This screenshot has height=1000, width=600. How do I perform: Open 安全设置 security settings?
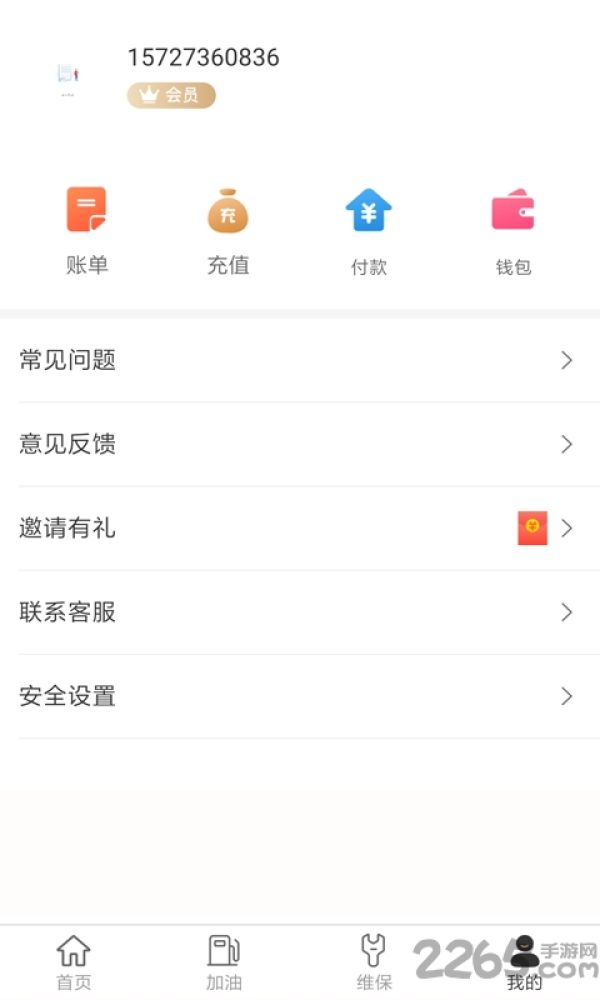(x=300, y=696)
